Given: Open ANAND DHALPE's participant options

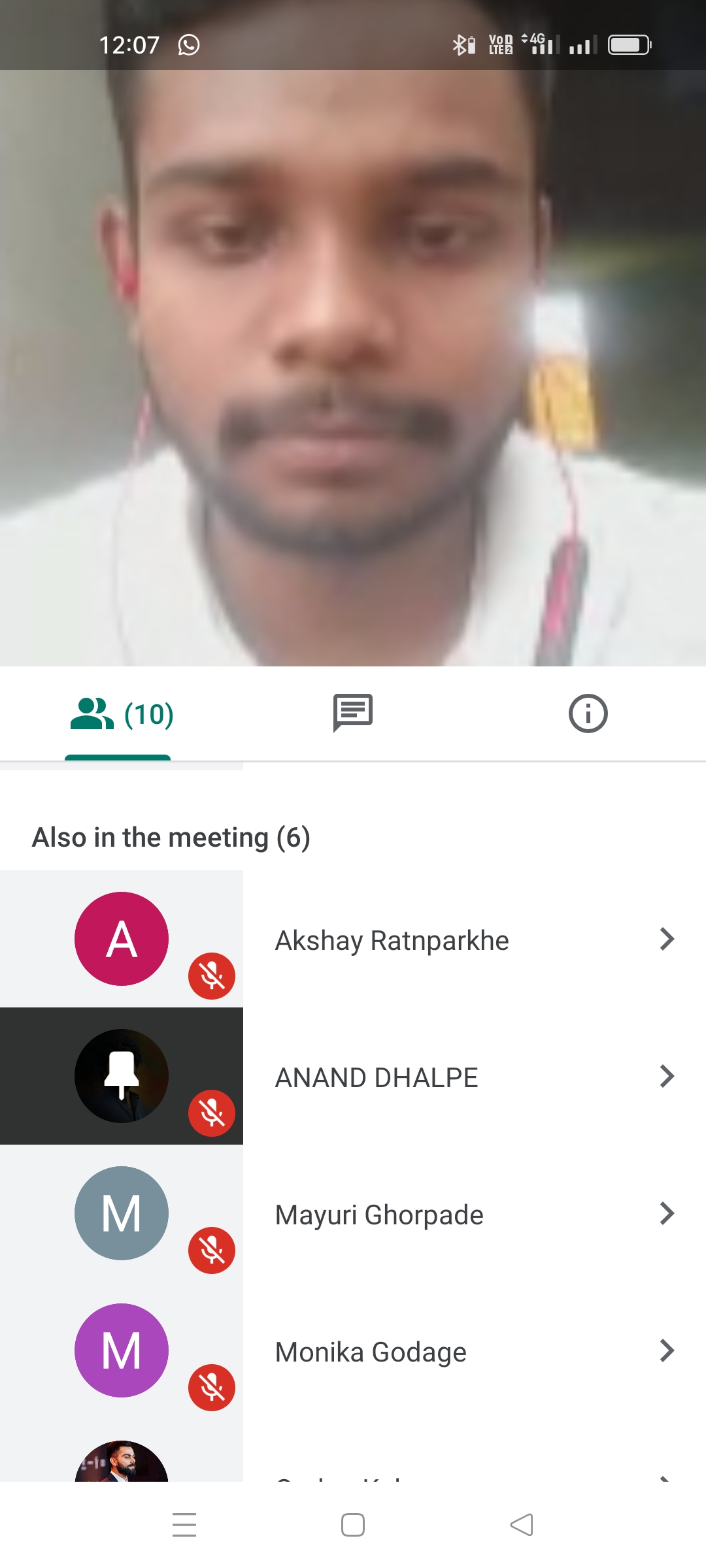Looking at the screenshot, I should 666,1077.
